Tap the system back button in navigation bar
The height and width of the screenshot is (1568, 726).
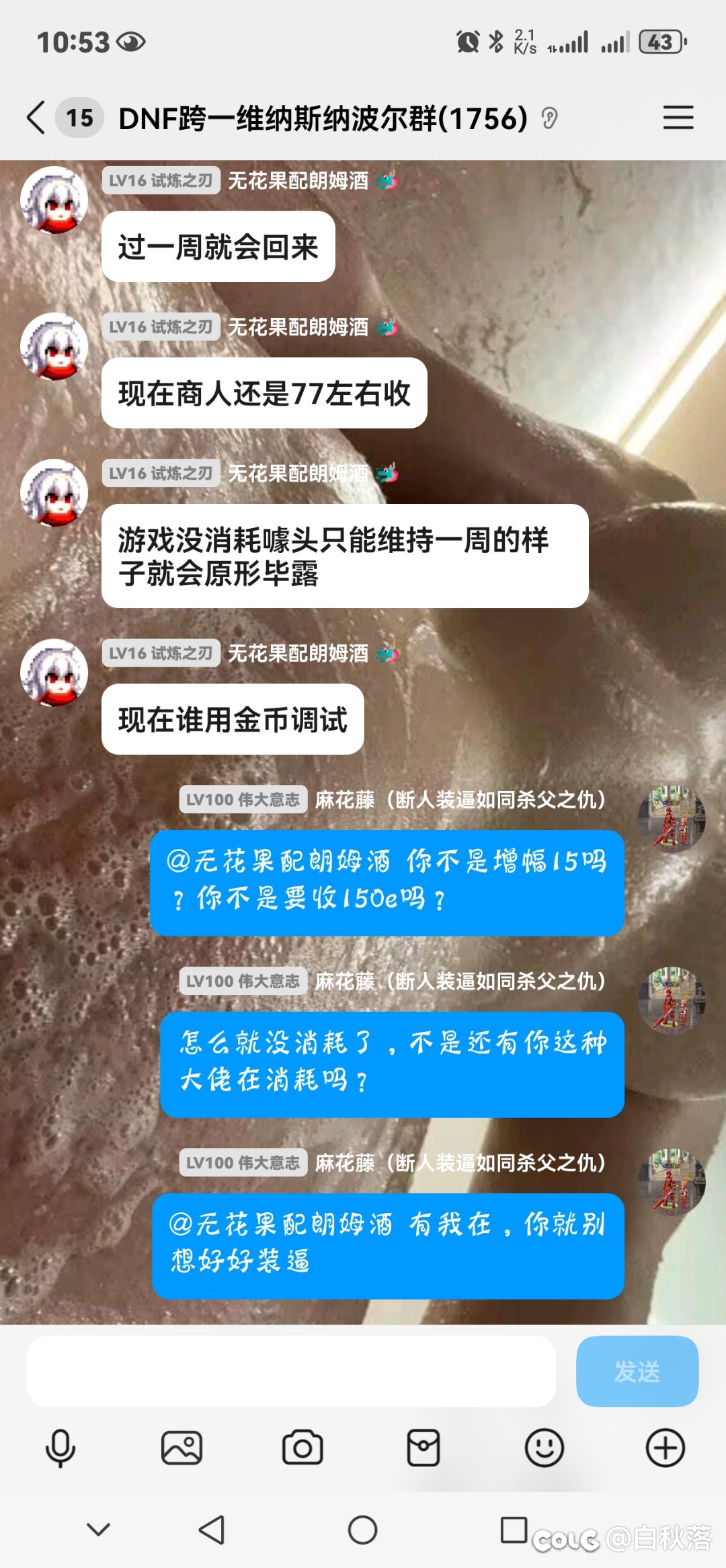212,1530
